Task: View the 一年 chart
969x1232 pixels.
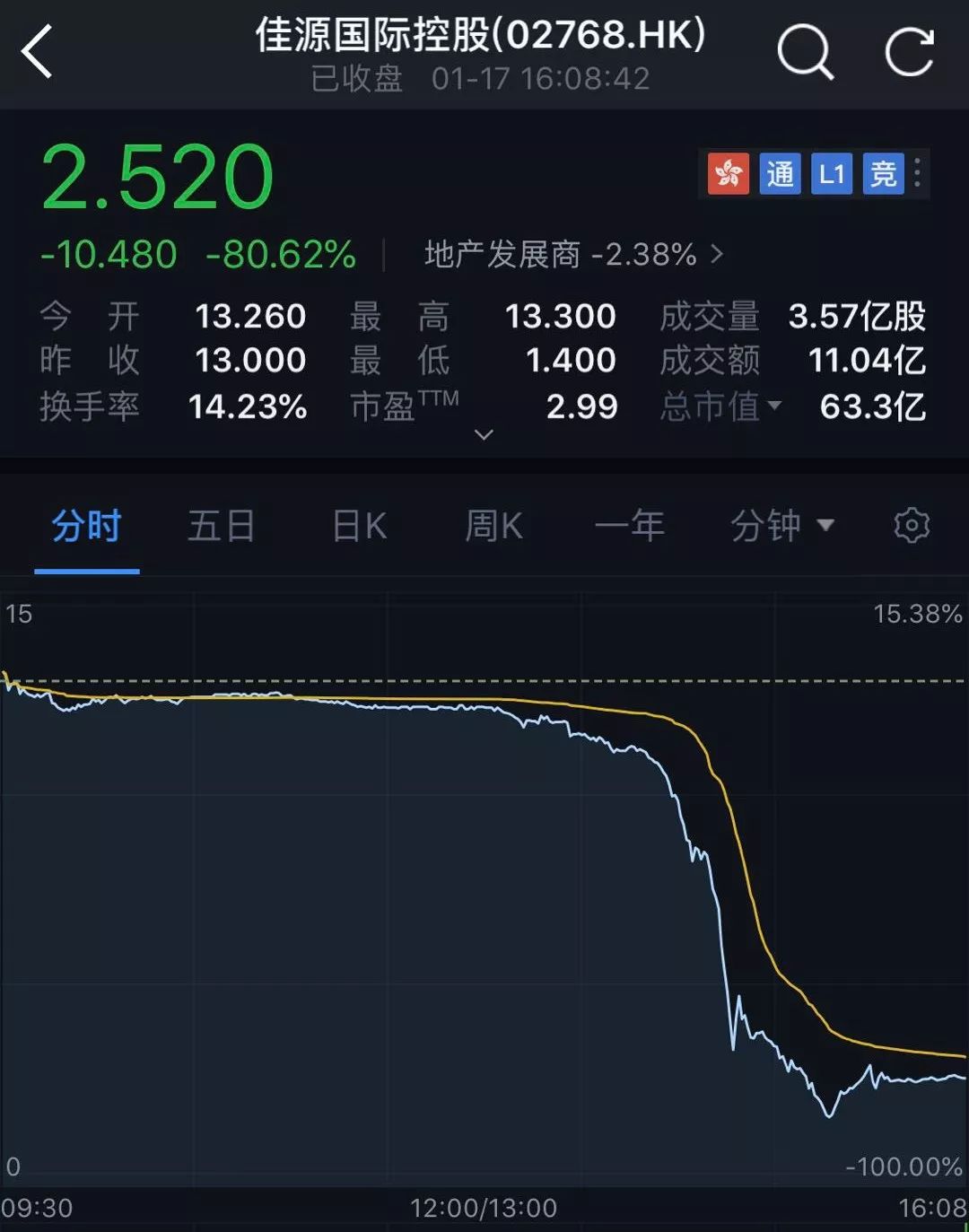Action: pyautogui.click(x=629, y=526)
